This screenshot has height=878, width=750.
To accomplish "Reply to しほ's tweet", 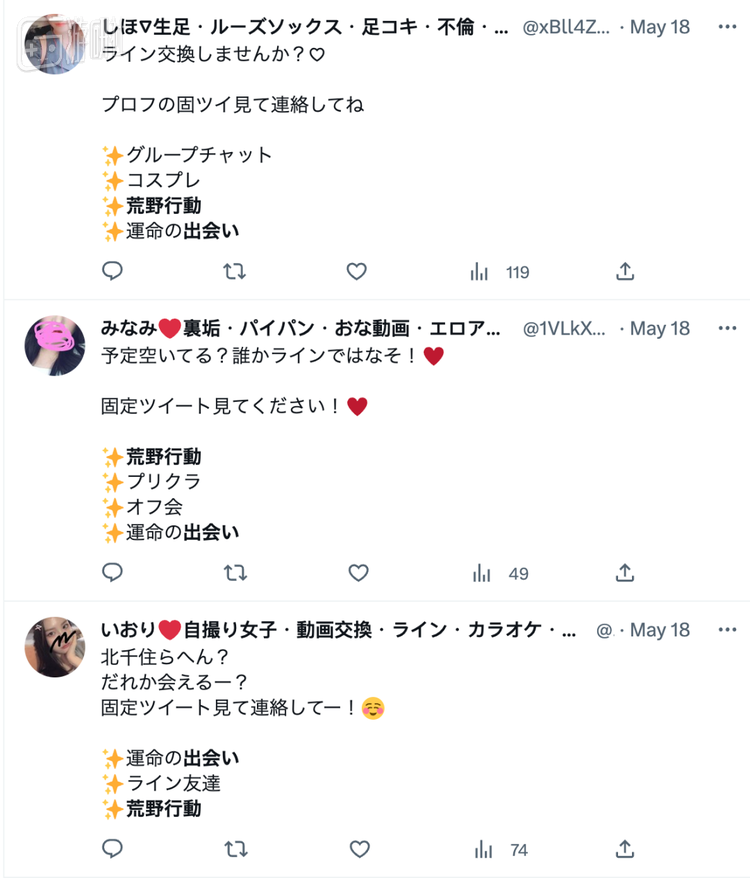I will pos(112,270).
